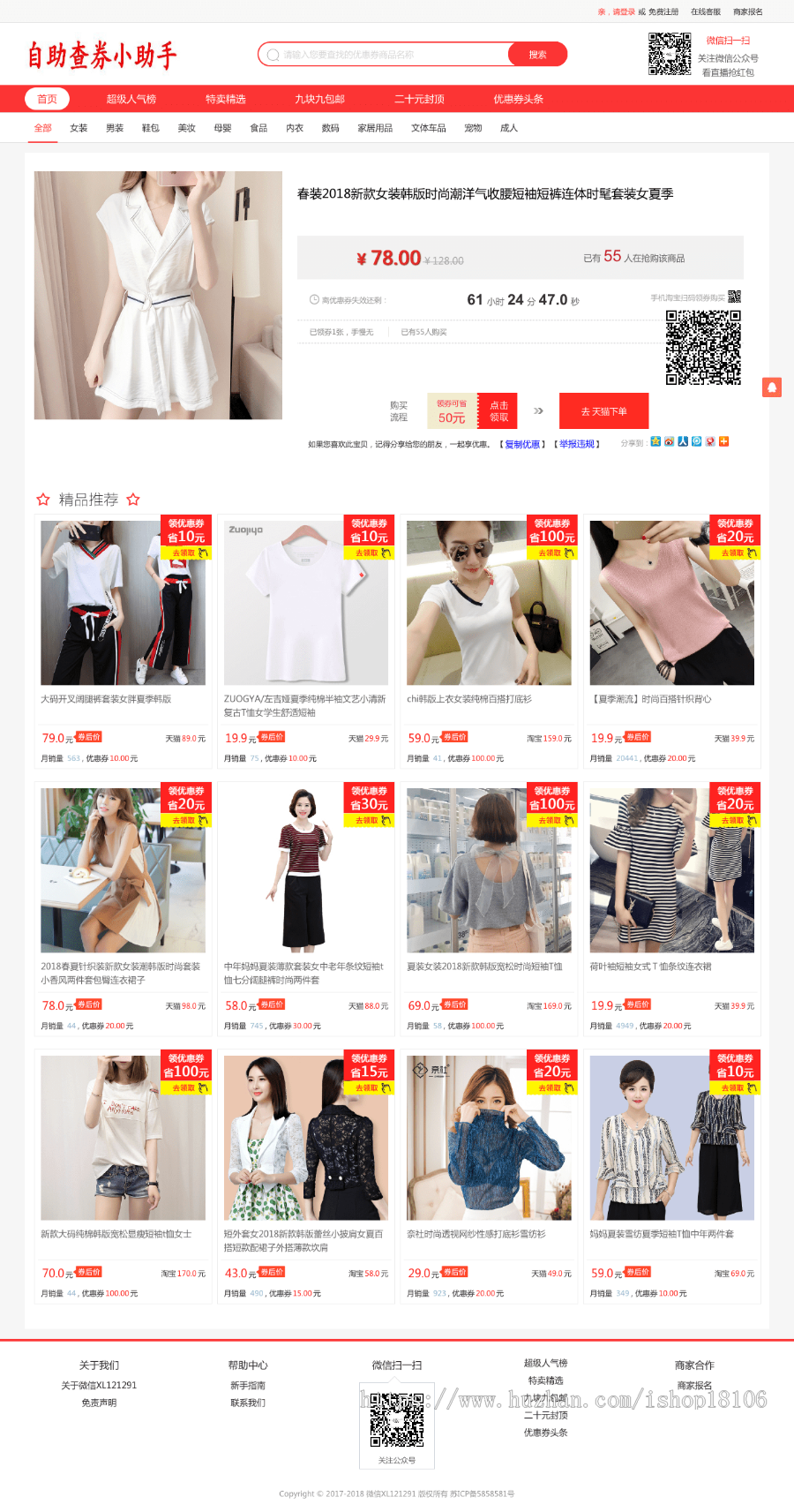Switch to 九块九包邮 tab
Image resolution: width=794 pixels, height=1512 pixels.
319,99
